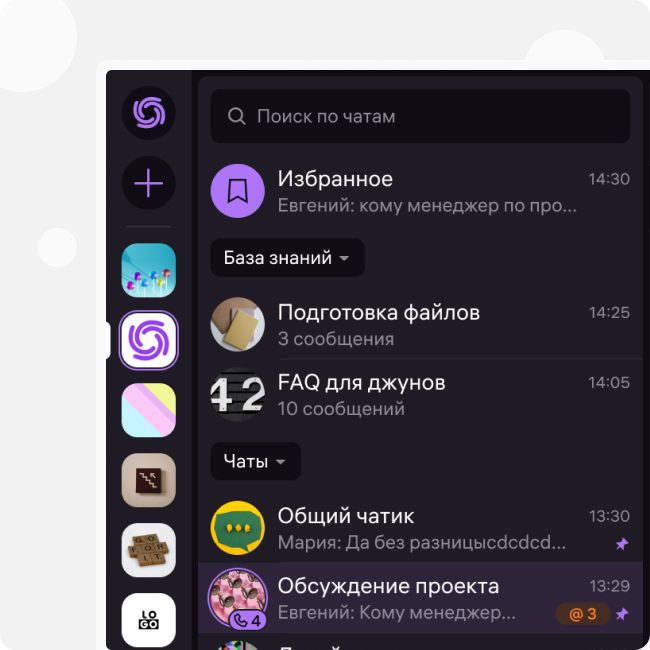Switch to the balloons workspace
Viewport: 650px width, 650px height.
pos(149,270)
